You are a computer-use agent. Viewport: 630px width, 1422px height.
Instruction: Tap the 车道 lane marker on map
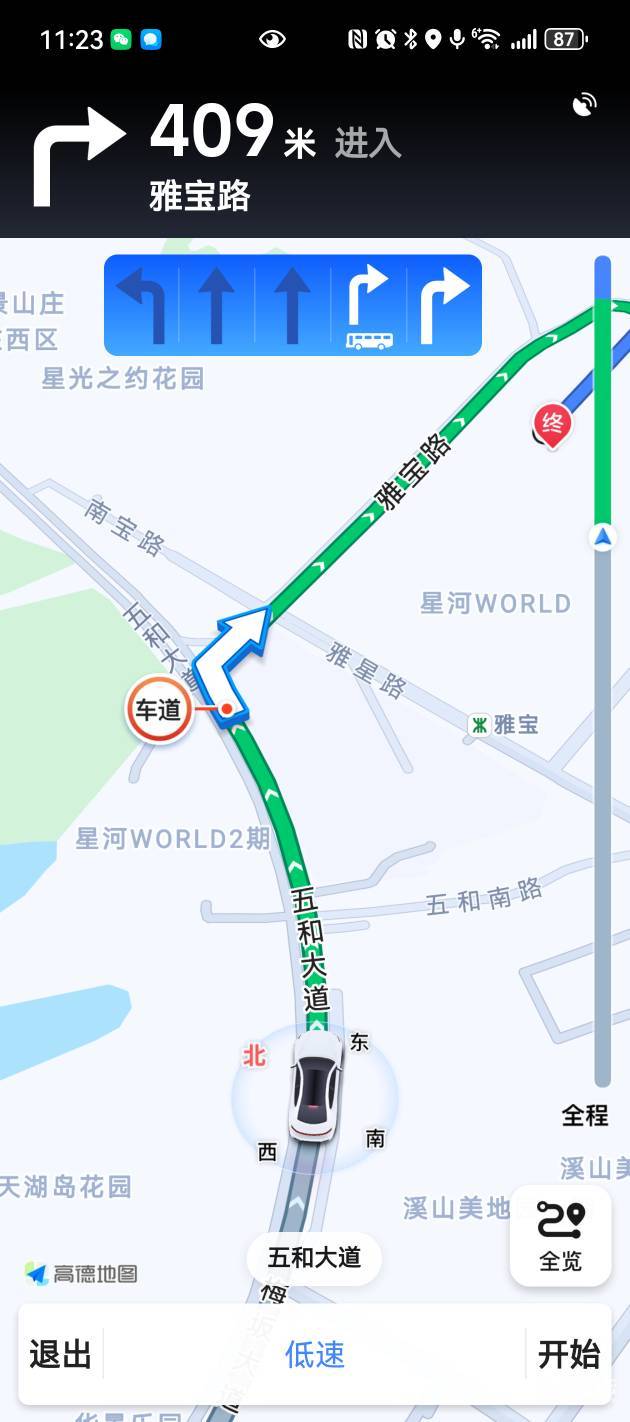(x=159, y=710)
